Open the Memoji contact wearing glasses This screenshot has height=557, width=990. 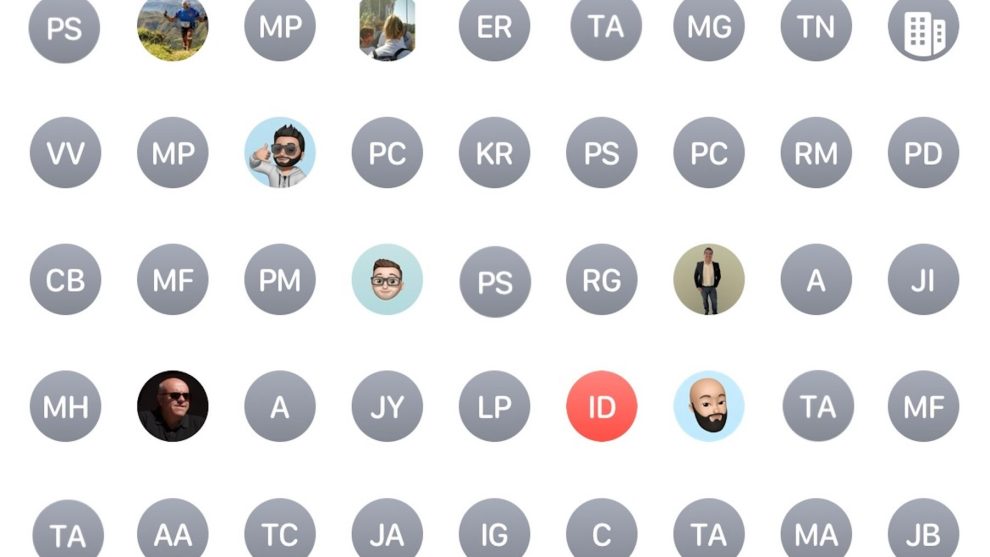[387, 280]
